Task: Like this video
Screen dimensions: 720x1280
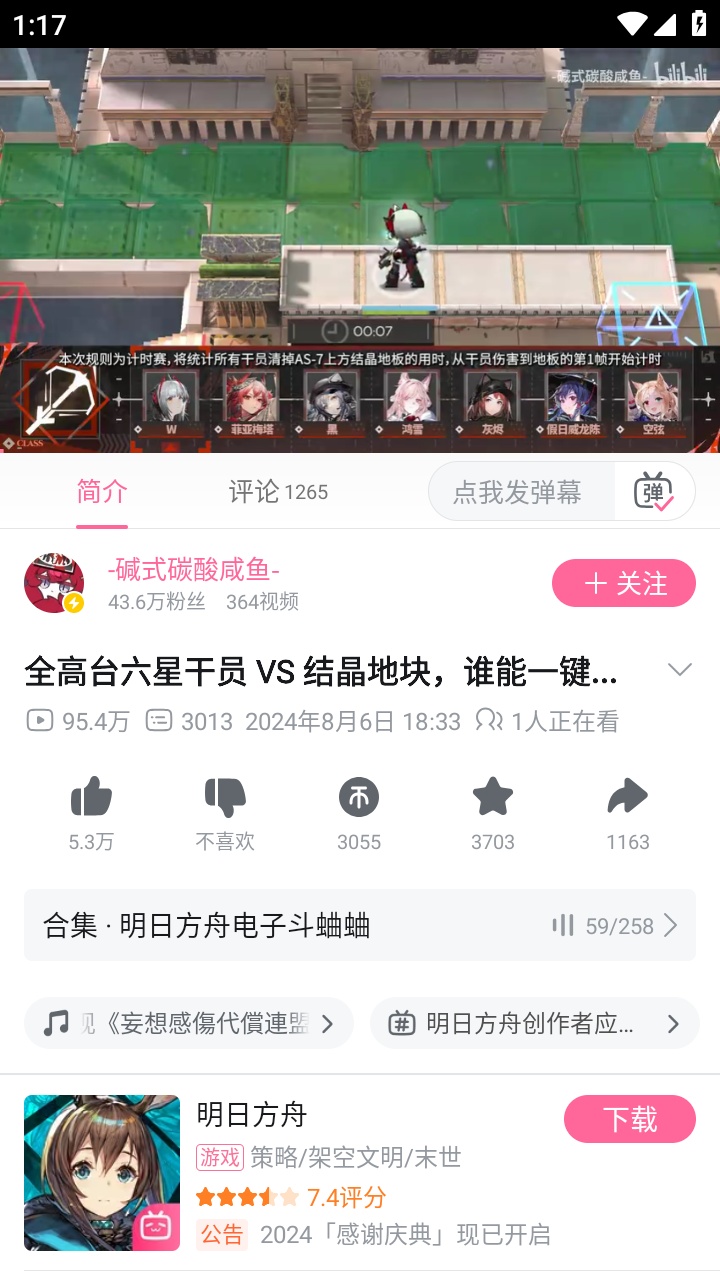Action: pos(91,798)
